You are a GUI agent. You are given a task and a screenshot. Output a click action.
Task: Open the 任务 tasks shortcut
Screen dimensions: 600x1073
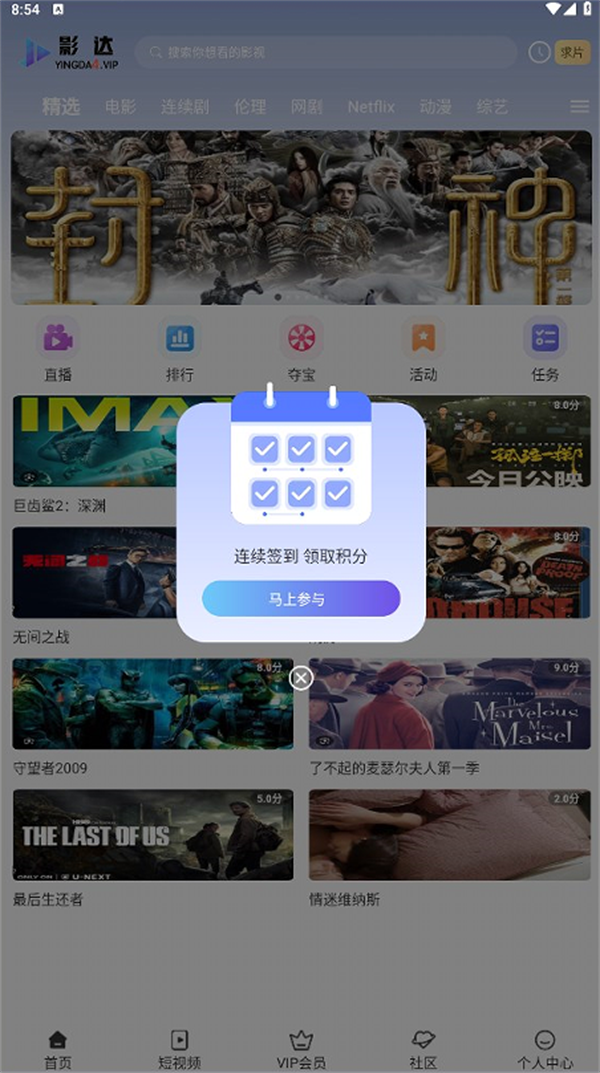(545, 350)
